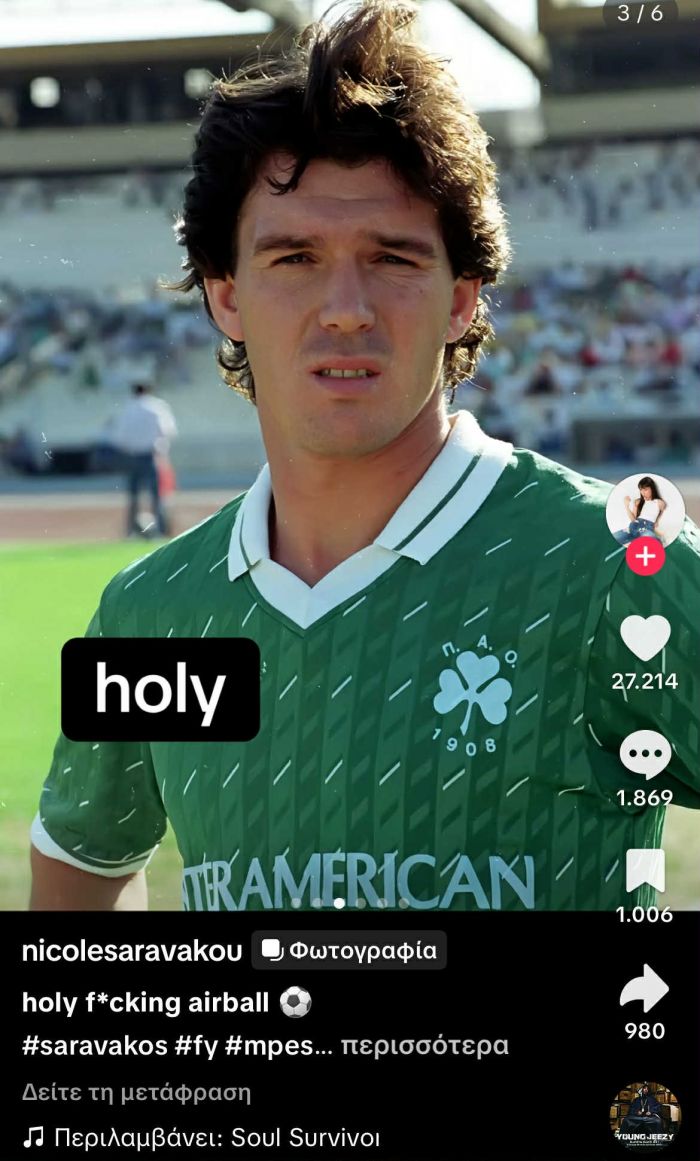Open nicolesaravakou's profile from username
This screenshot has height=1161, width=700.
tap(132, 951)
